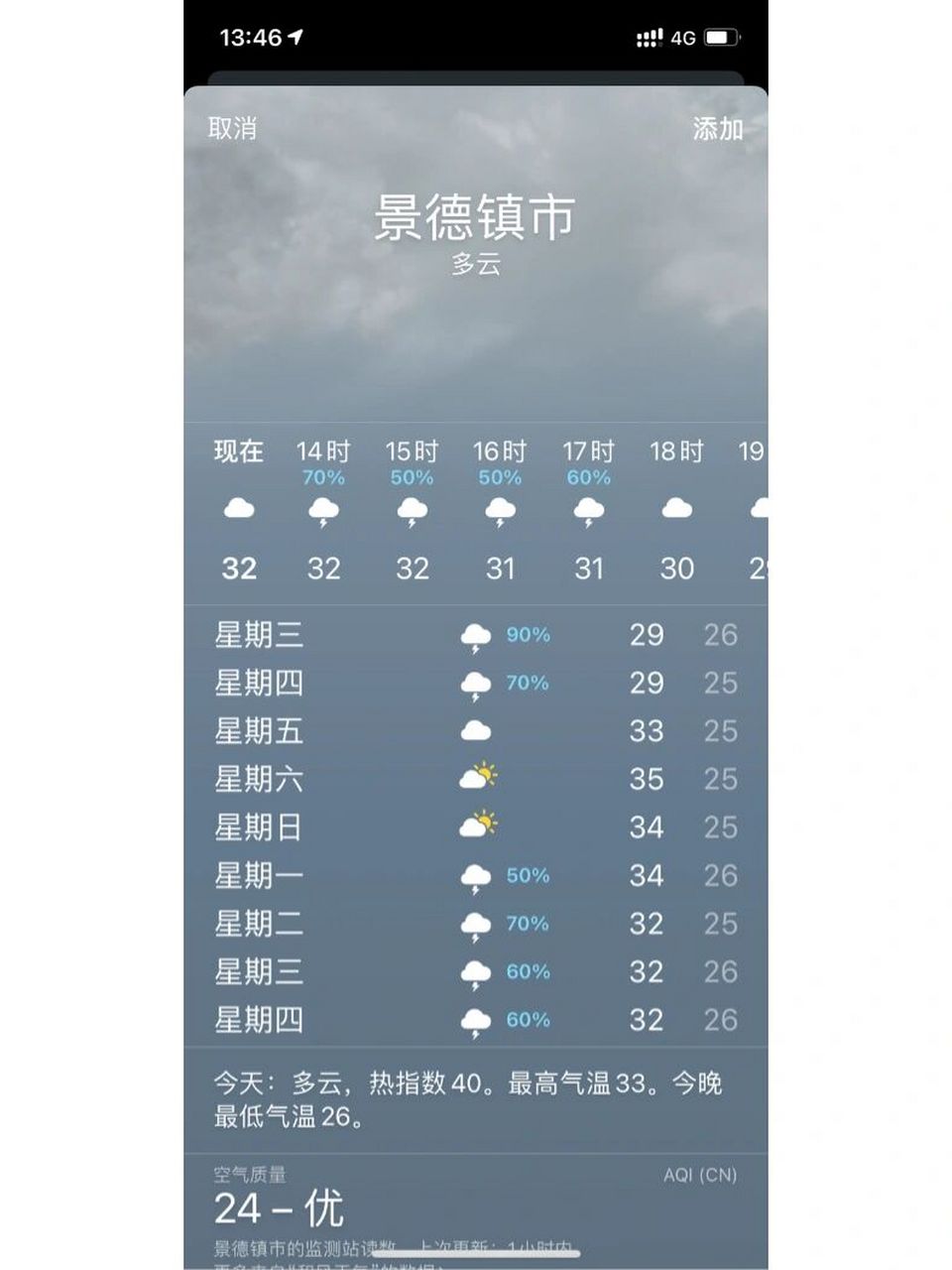This screenshot has height=1270, width=952.
Task: Tap the partly sunny icon for 星期六
Action: pyautogui.click(x=480, y=776)
